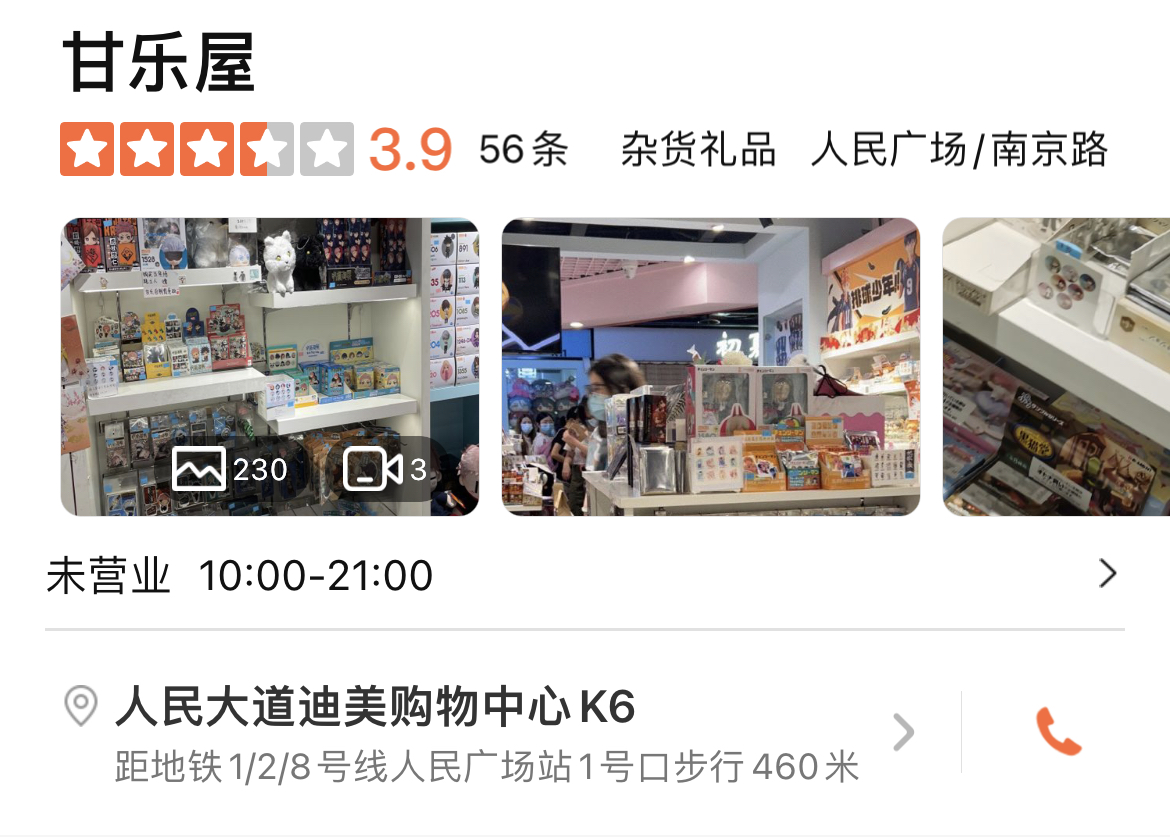View all 230 shop photos
This screenshot has width=1170, height=837.
[x=230, y=469]
